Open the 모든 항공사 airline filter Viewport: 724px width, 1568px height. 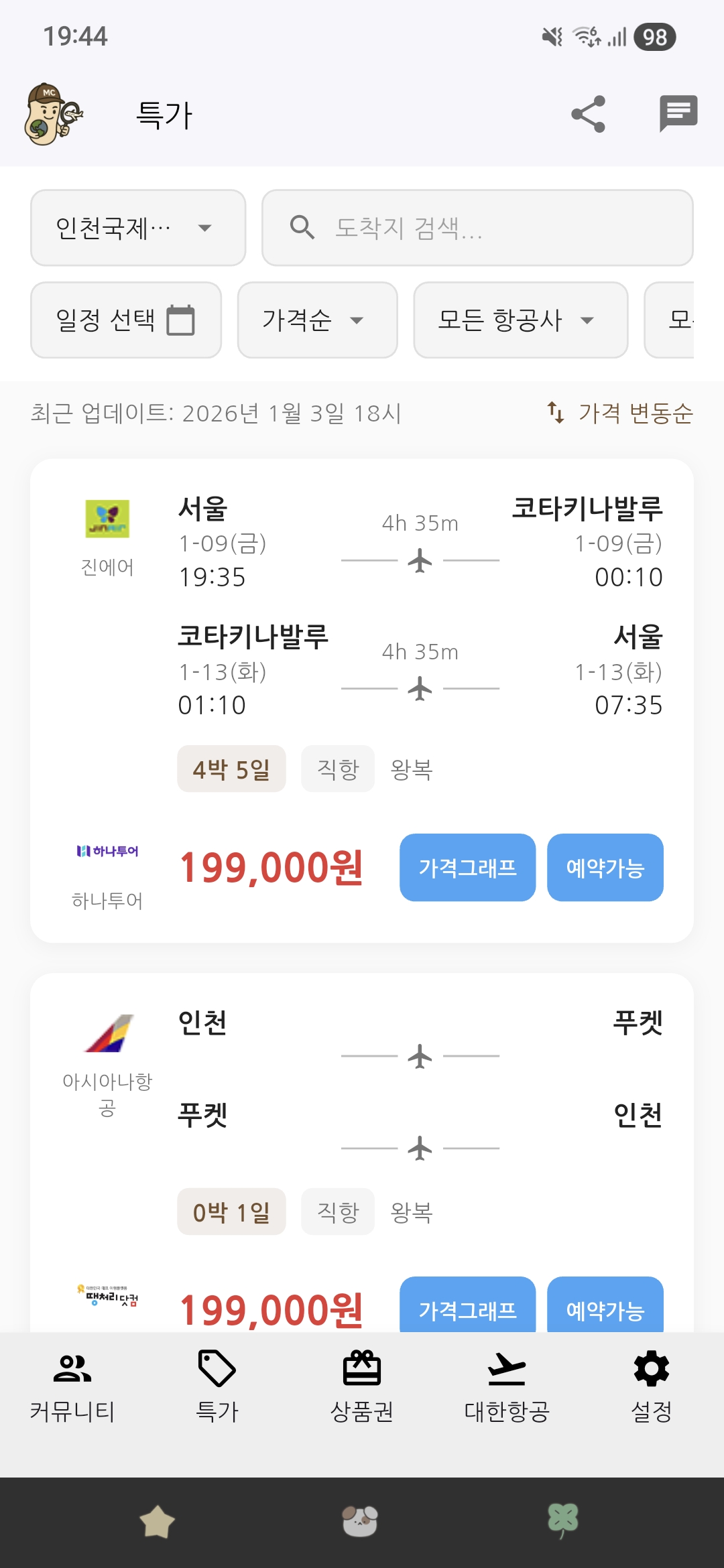pyautogui.click(x=520, y=320)
